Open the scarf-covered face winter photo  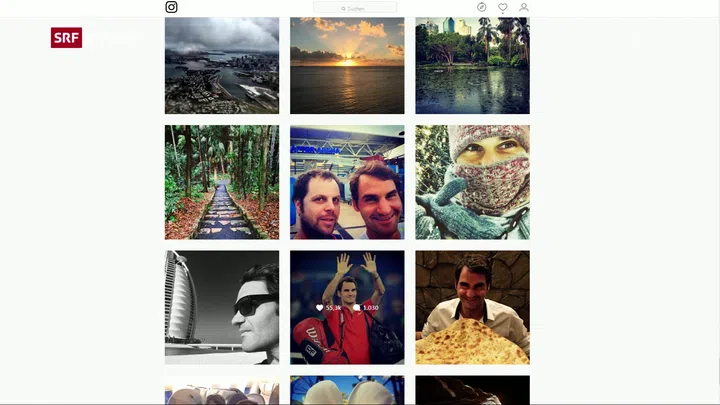472,182
